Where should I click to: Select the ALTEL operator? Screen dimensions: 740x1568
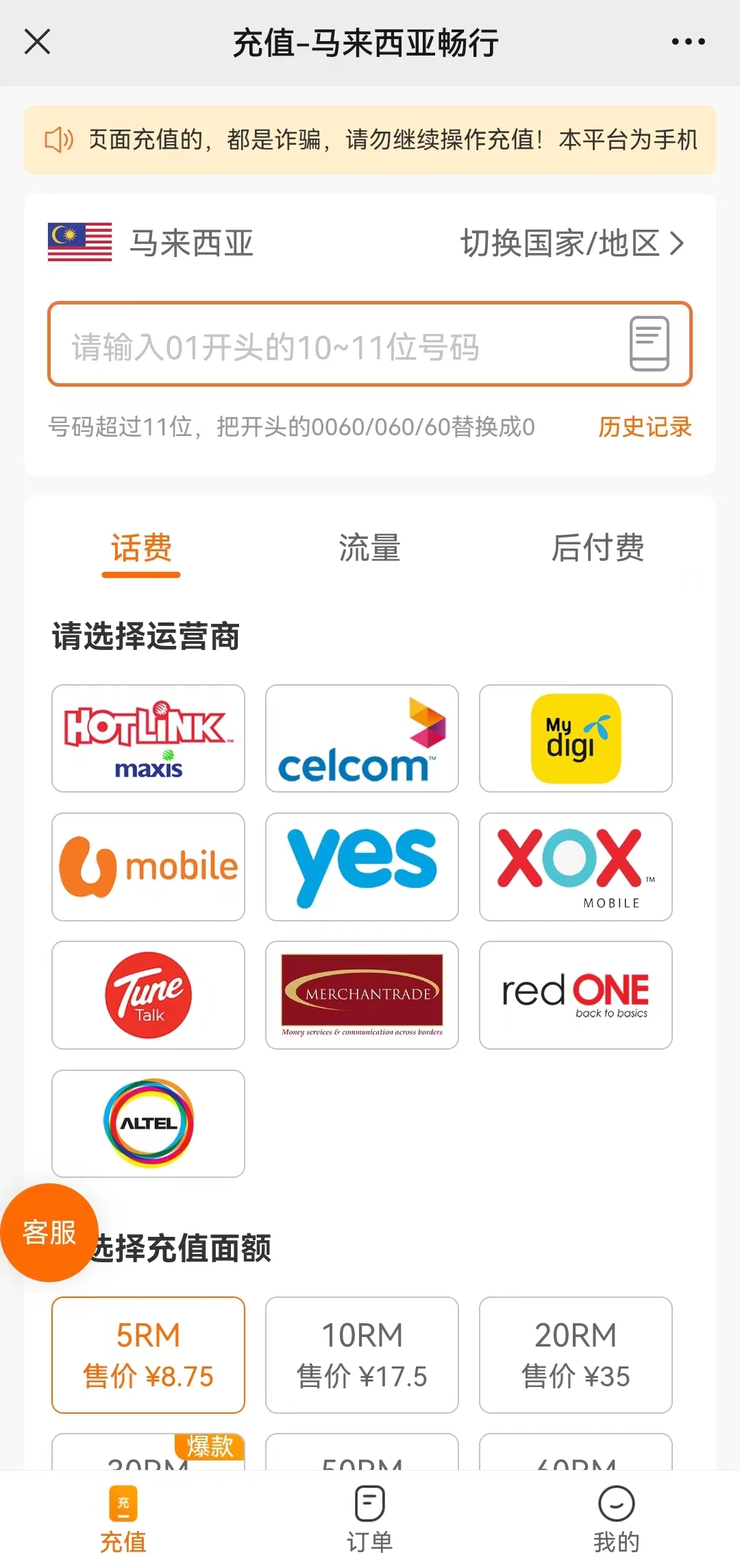pos(148,1123)
